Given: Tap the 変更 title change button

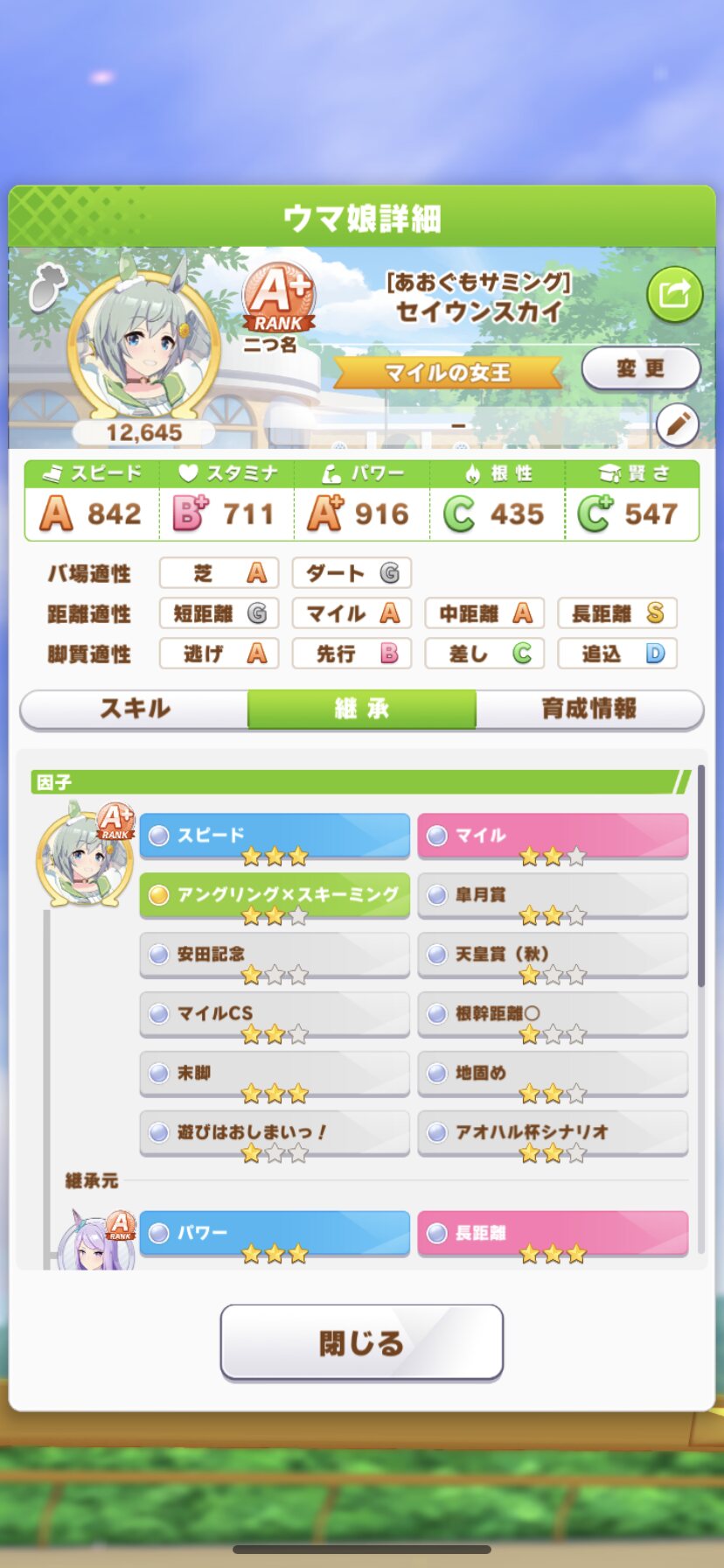Looking at the screenshot, I should tap(641, 368).
